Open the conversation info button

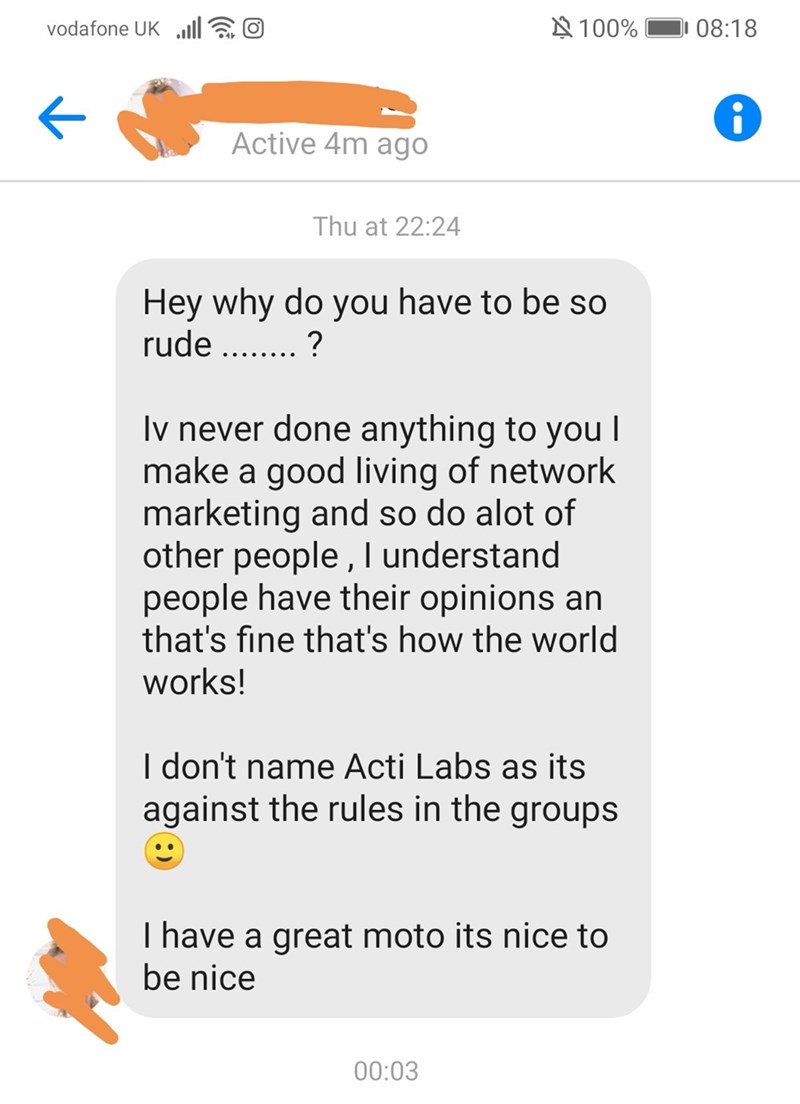[737, 120]
